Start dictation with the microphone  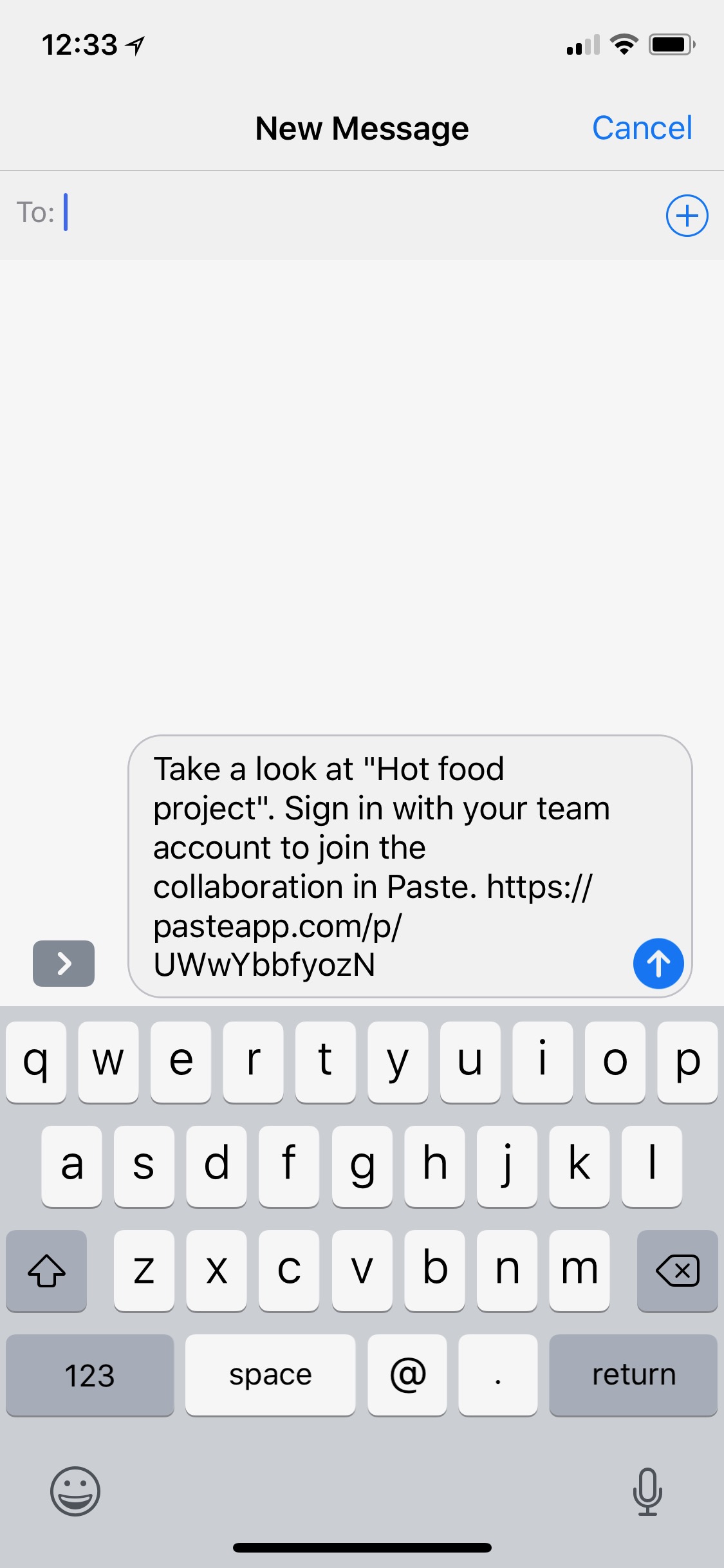point(647,1491)
